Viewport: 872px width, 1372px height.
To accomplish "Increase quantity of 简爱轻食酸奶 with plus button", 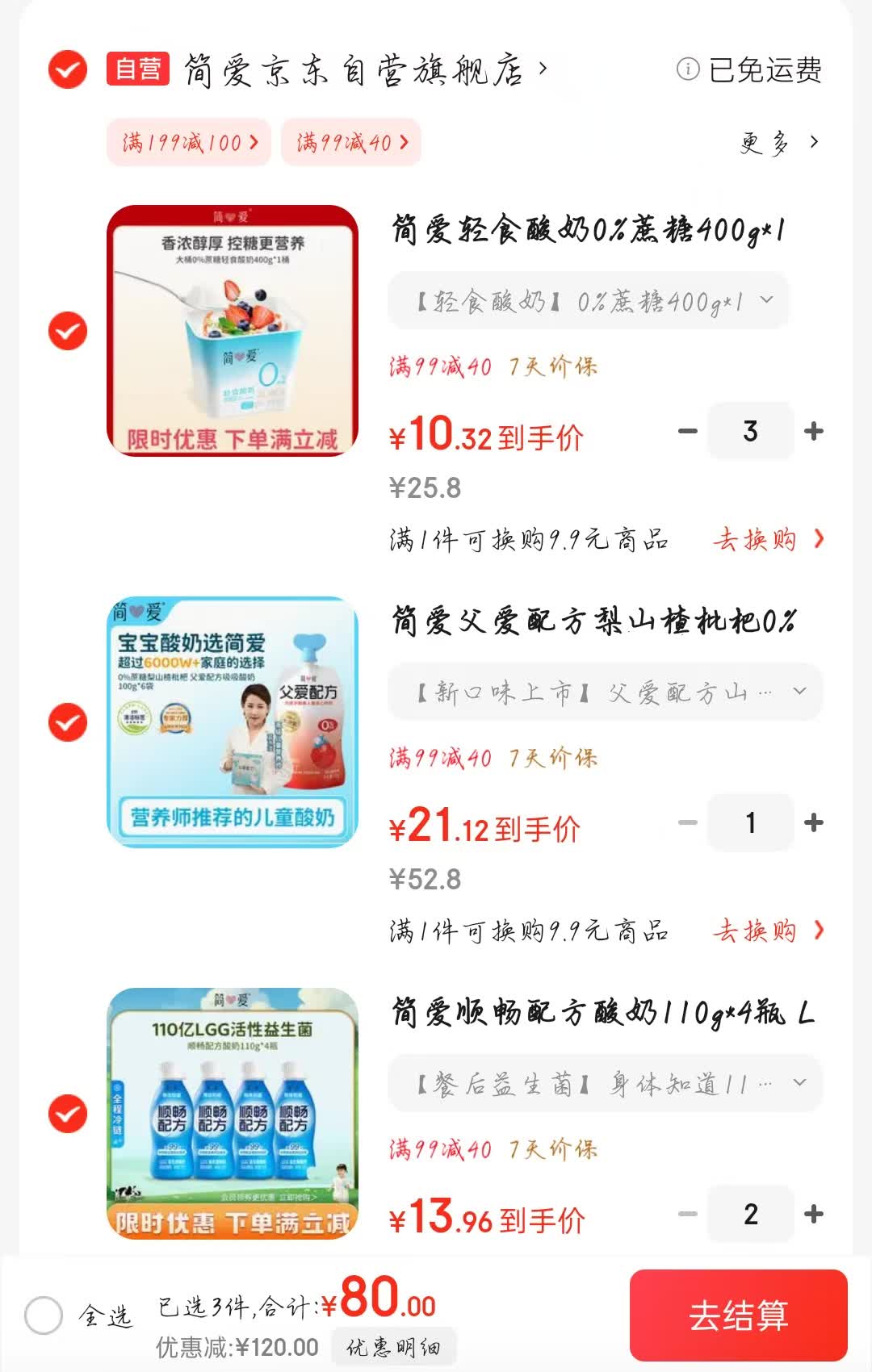I will [x=812, y=432].
